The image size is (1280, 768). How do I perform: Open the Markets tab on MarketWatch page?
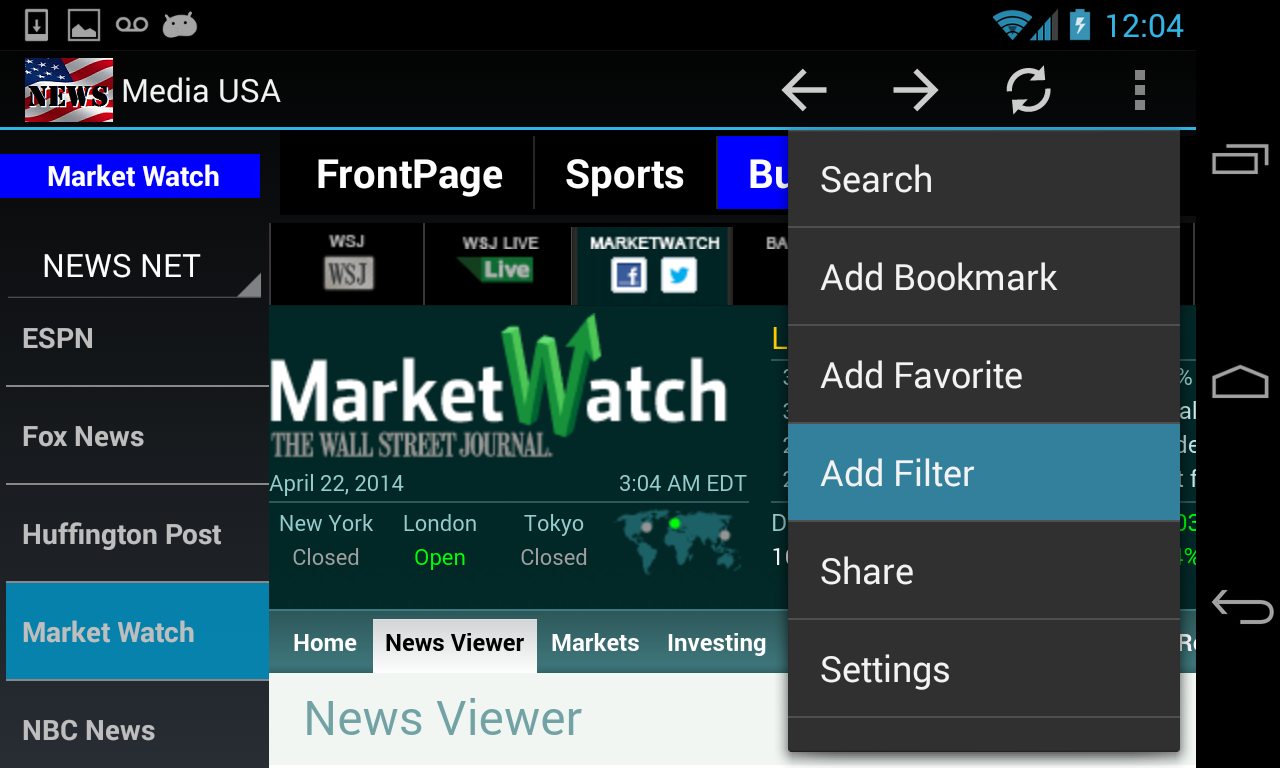click(x=595, y=643)
